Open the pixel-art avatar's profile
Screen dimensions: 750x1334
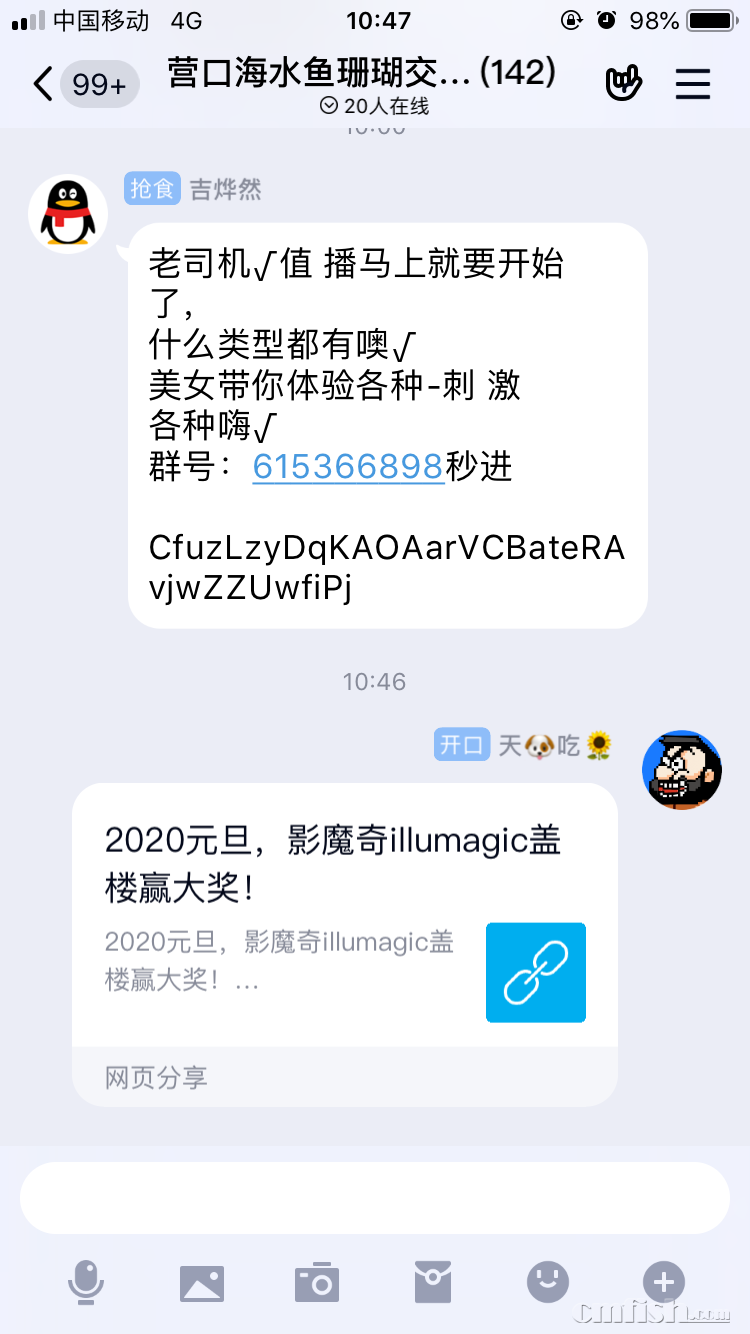coord(681,770)
